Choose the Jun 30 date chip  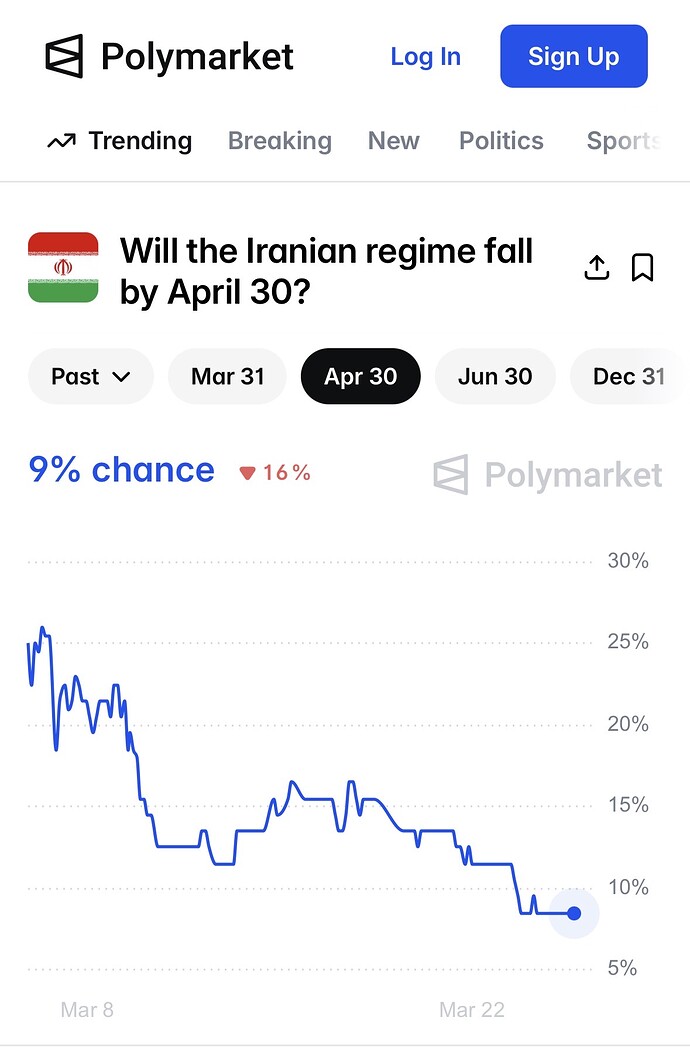[x=495, y=377]
